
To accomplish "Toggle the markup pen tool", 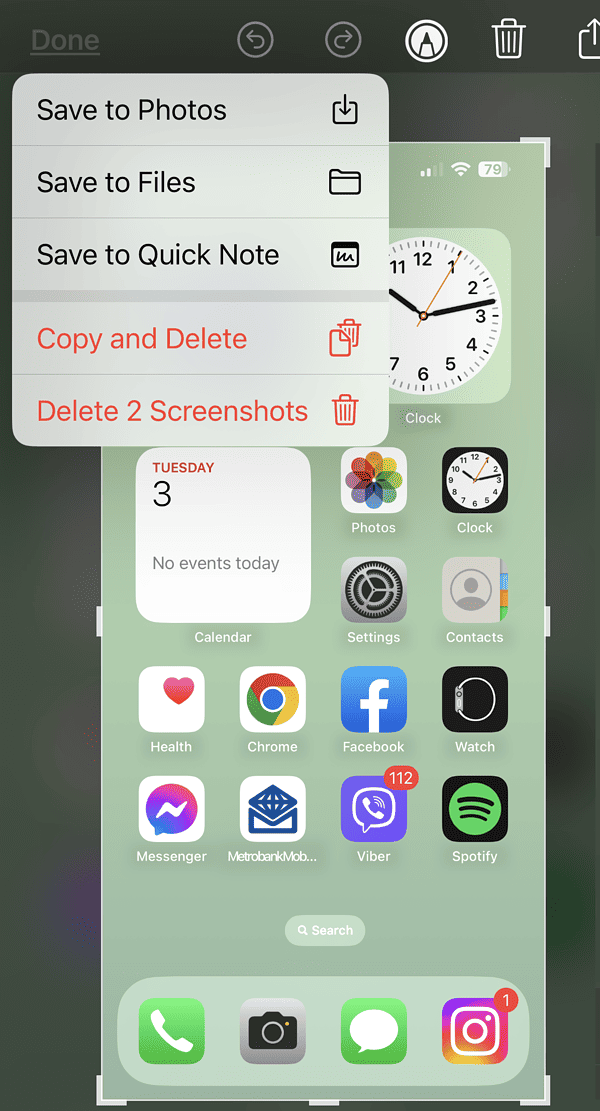I will 426,41.
